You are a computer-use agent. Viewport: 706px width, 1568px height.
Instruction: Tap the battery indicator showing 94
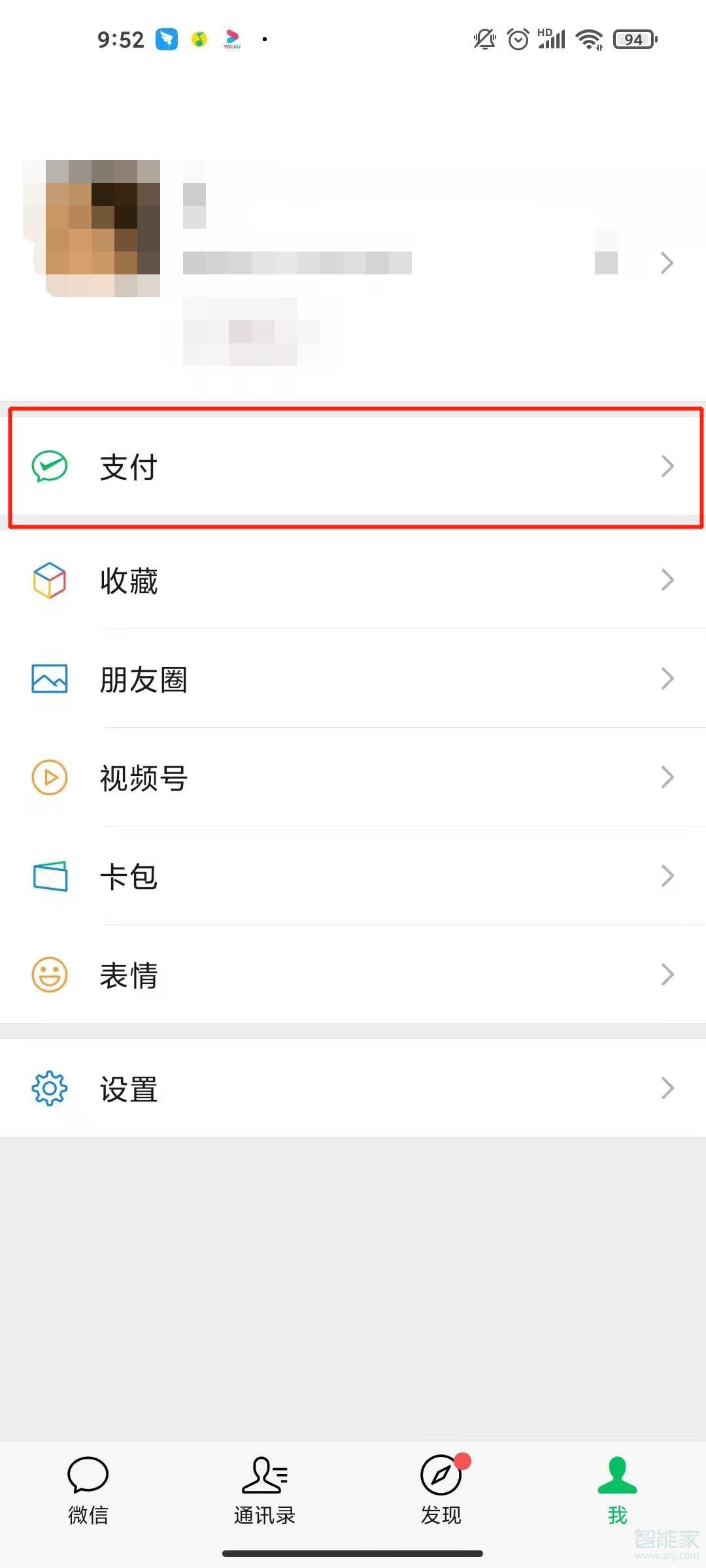coord(631,39)
